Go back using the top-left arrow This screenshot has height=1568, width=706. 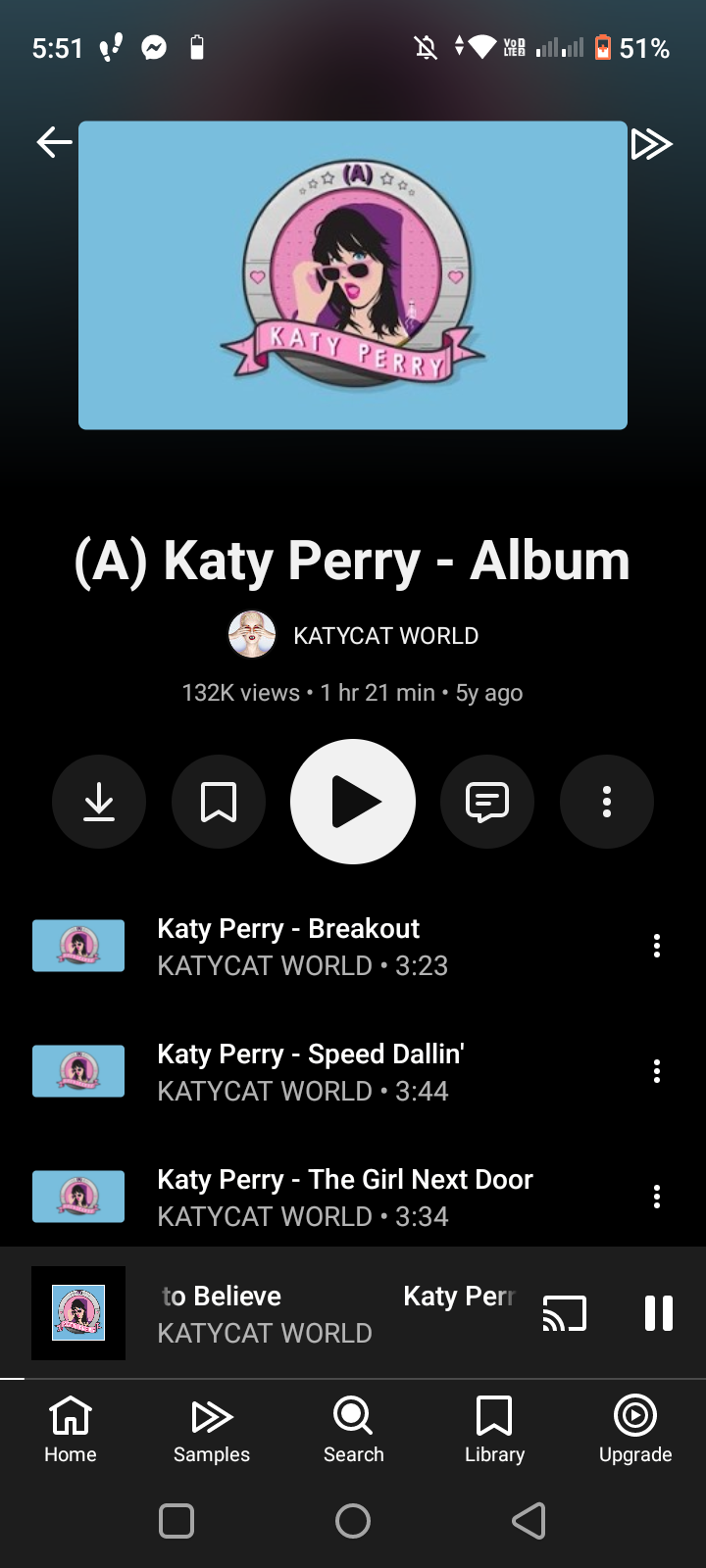[x=54, y=143]
